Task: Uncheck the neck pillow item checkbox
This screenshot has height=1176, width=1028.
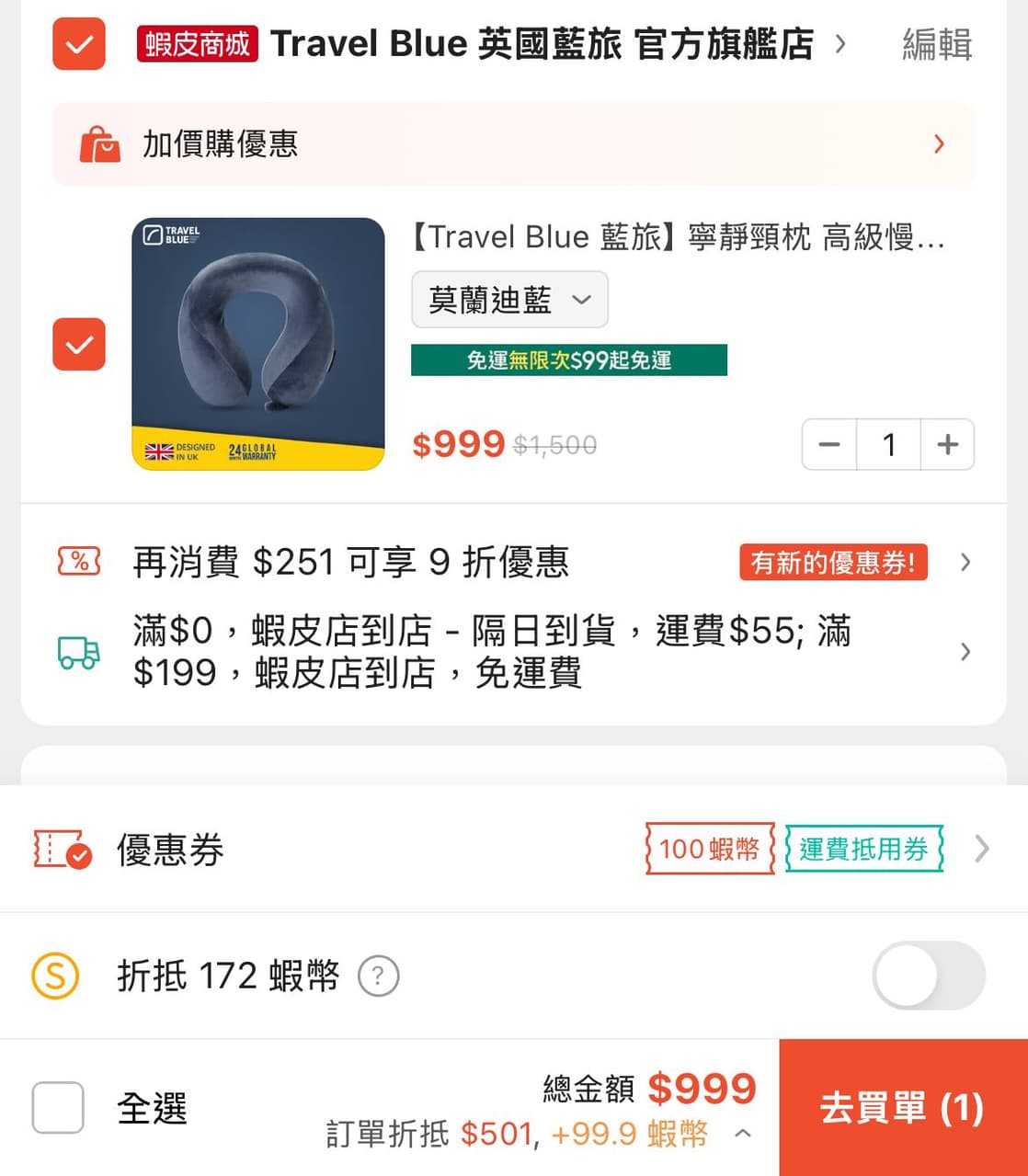Action: click(78, 345)
